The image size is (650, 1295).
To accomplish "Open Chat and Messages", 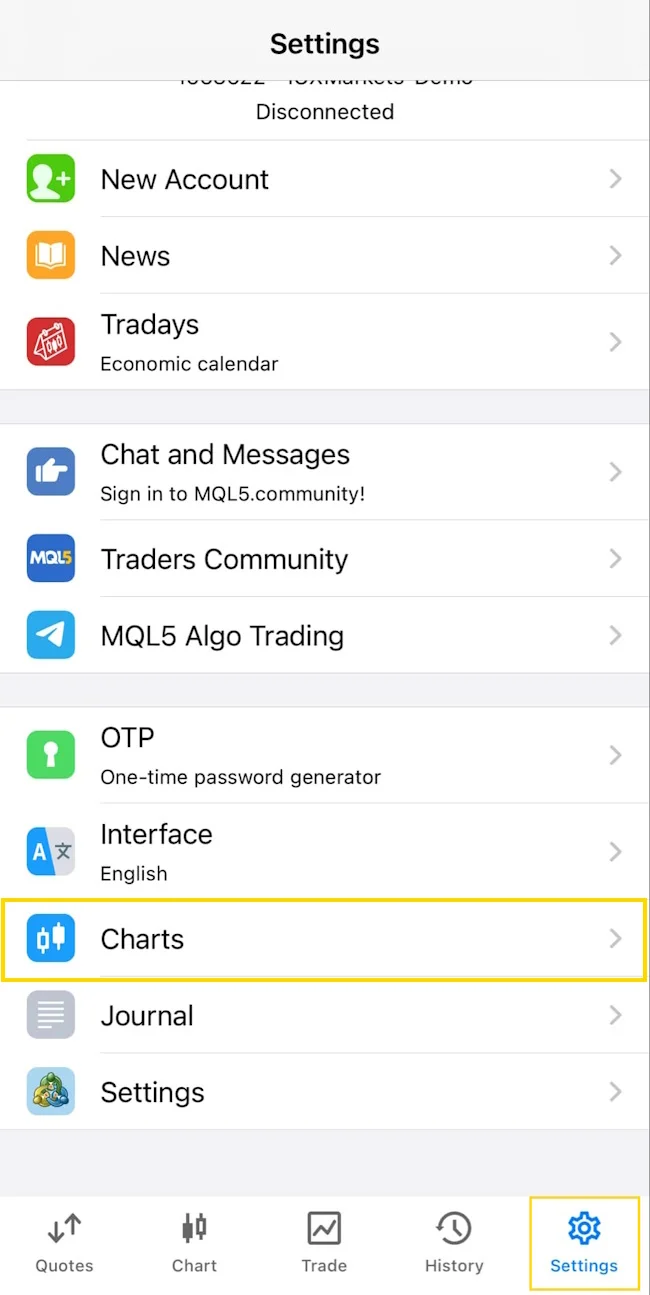I will [x=325, y=472].
